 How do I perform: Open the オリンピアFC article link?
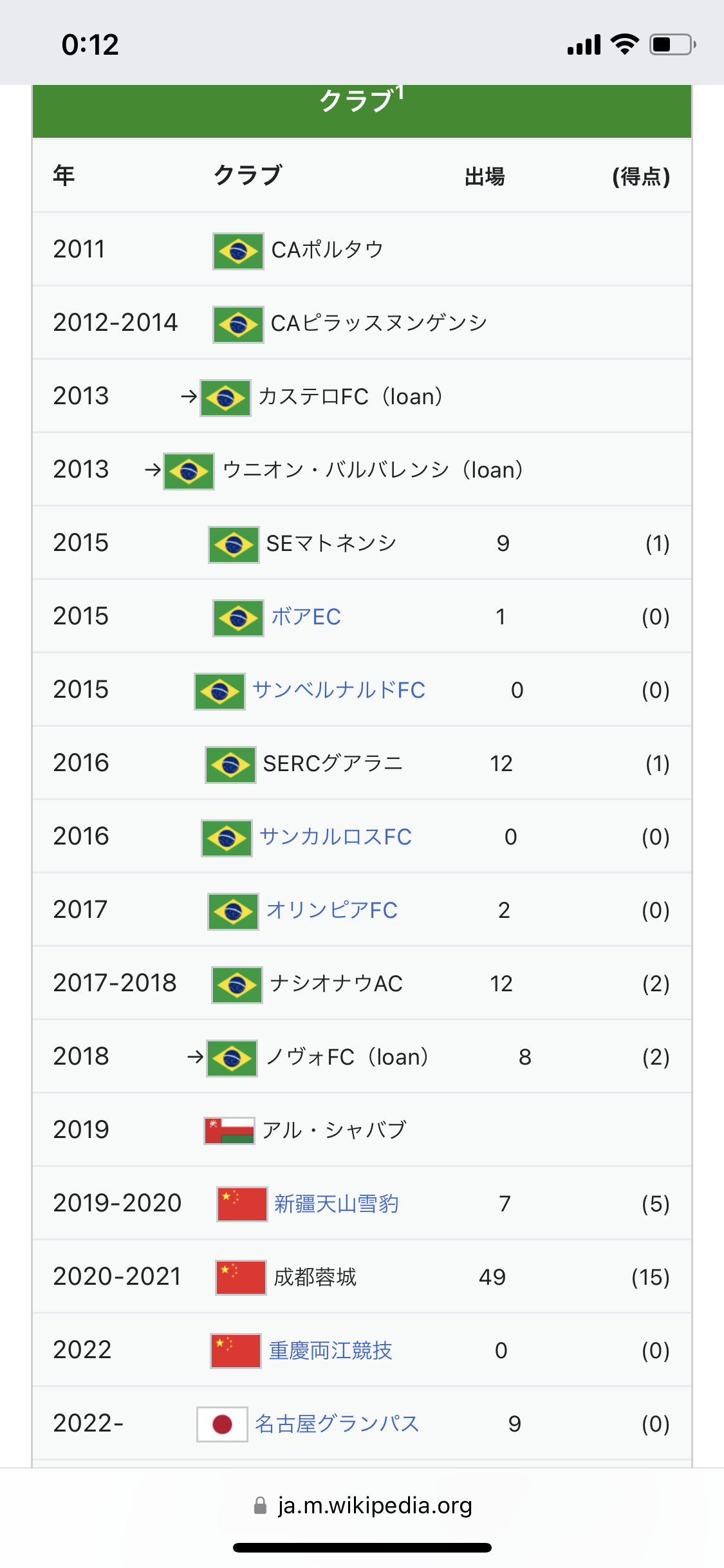click(332, 910)
